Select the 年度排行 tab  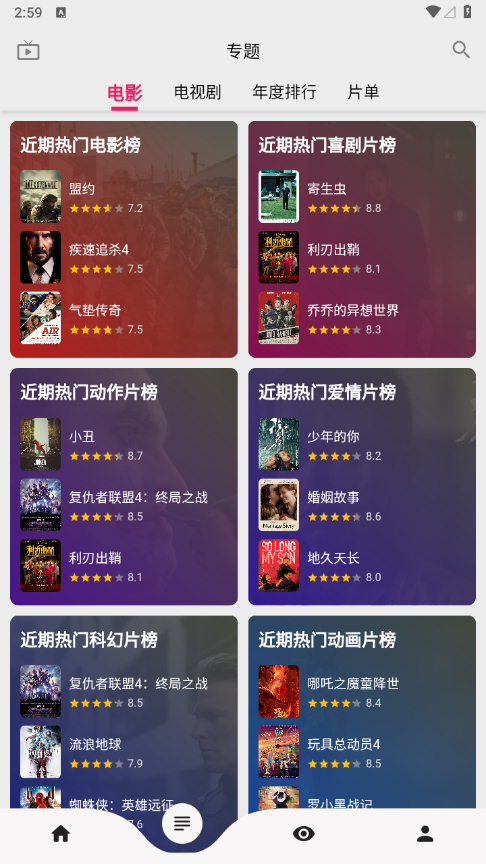pyautogui.click(x=284, y=91)
